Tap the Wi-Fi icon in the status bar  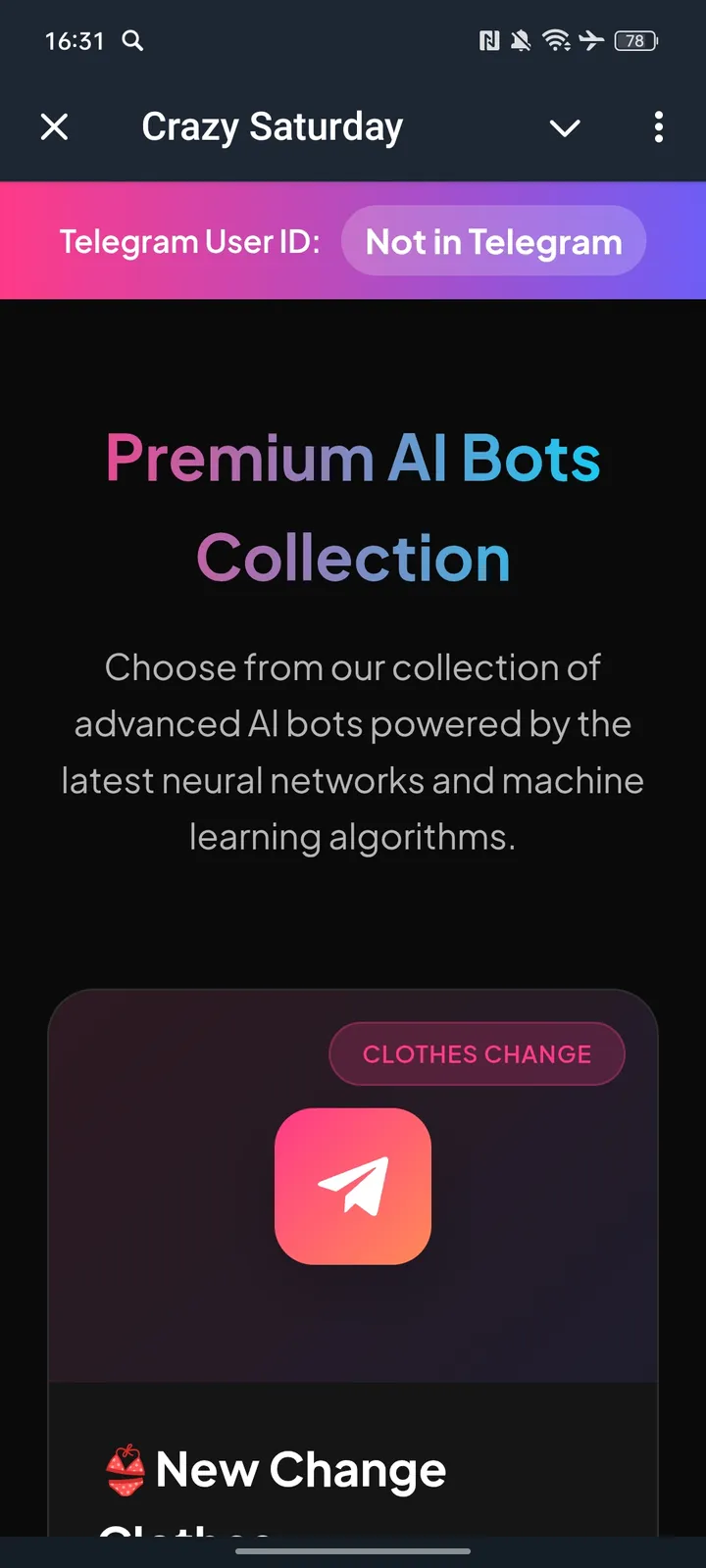tap(556, 40)
